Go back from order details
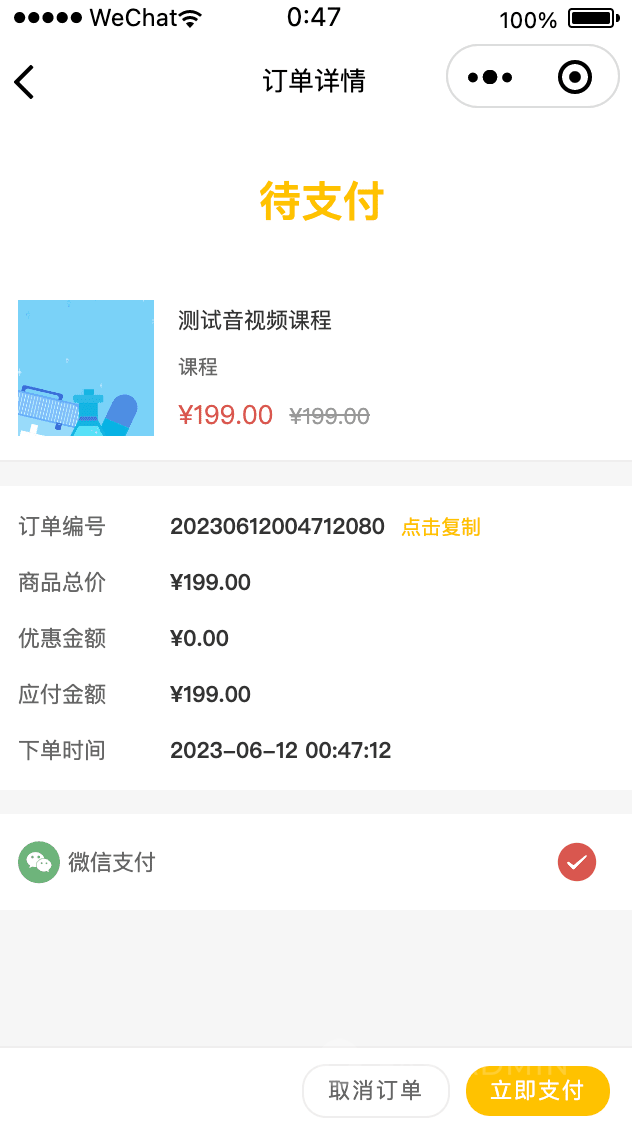The image size is (632, 1128). click(x=25, y=81)
